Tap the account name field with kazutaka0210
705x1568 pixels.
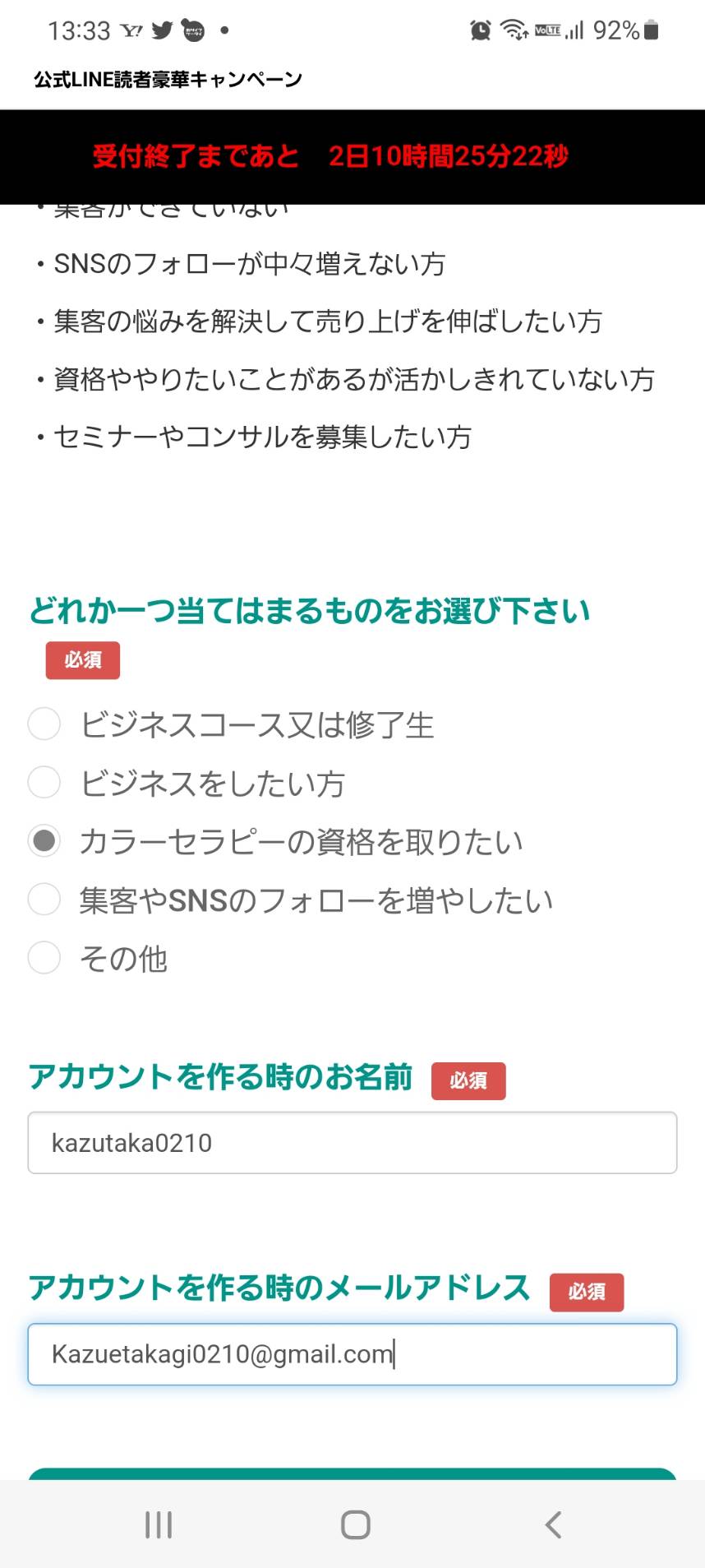pos(352,1143)
